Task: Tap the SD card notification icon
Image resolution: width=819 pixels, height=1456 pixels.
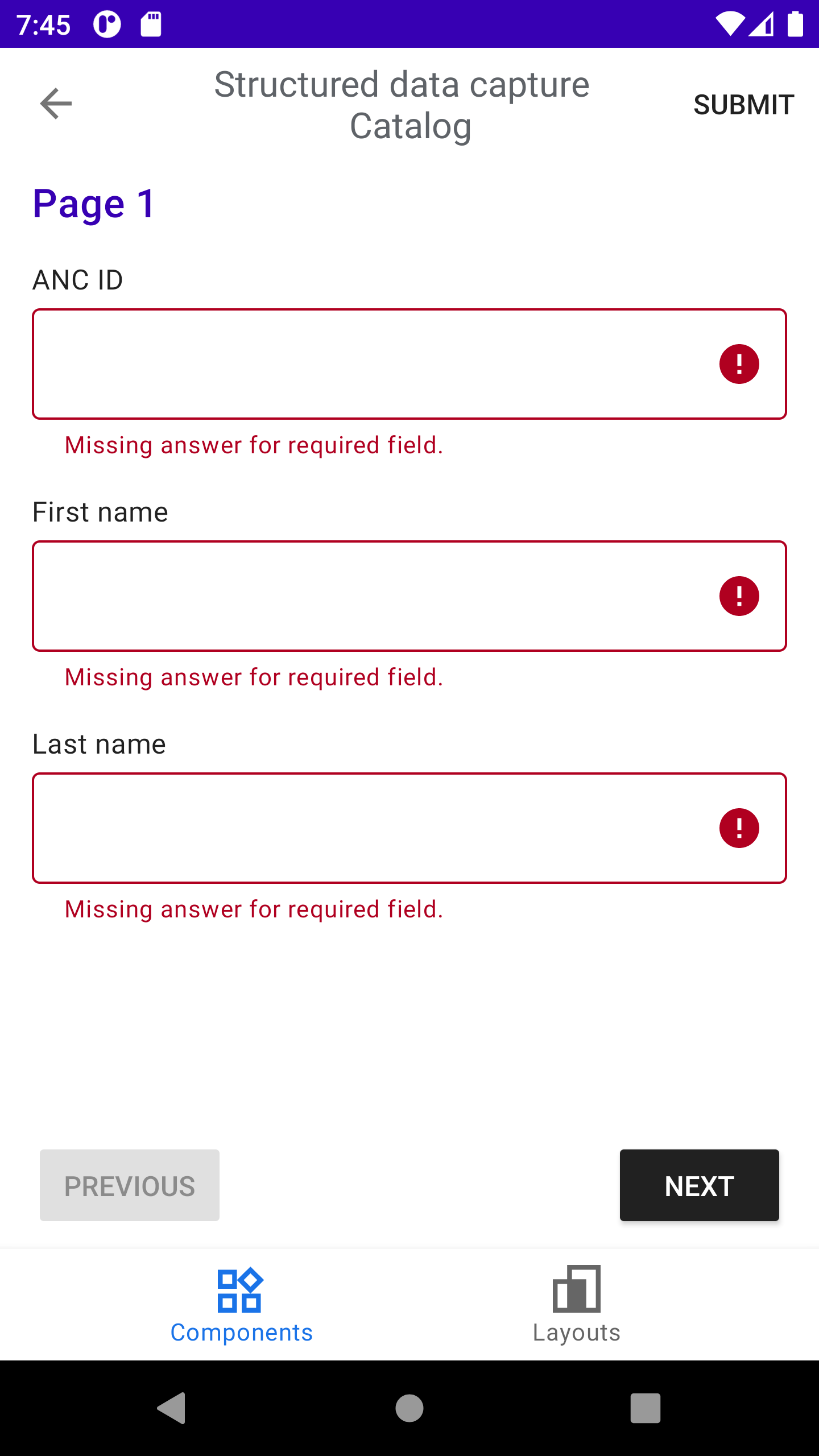Action: [151, 24]
